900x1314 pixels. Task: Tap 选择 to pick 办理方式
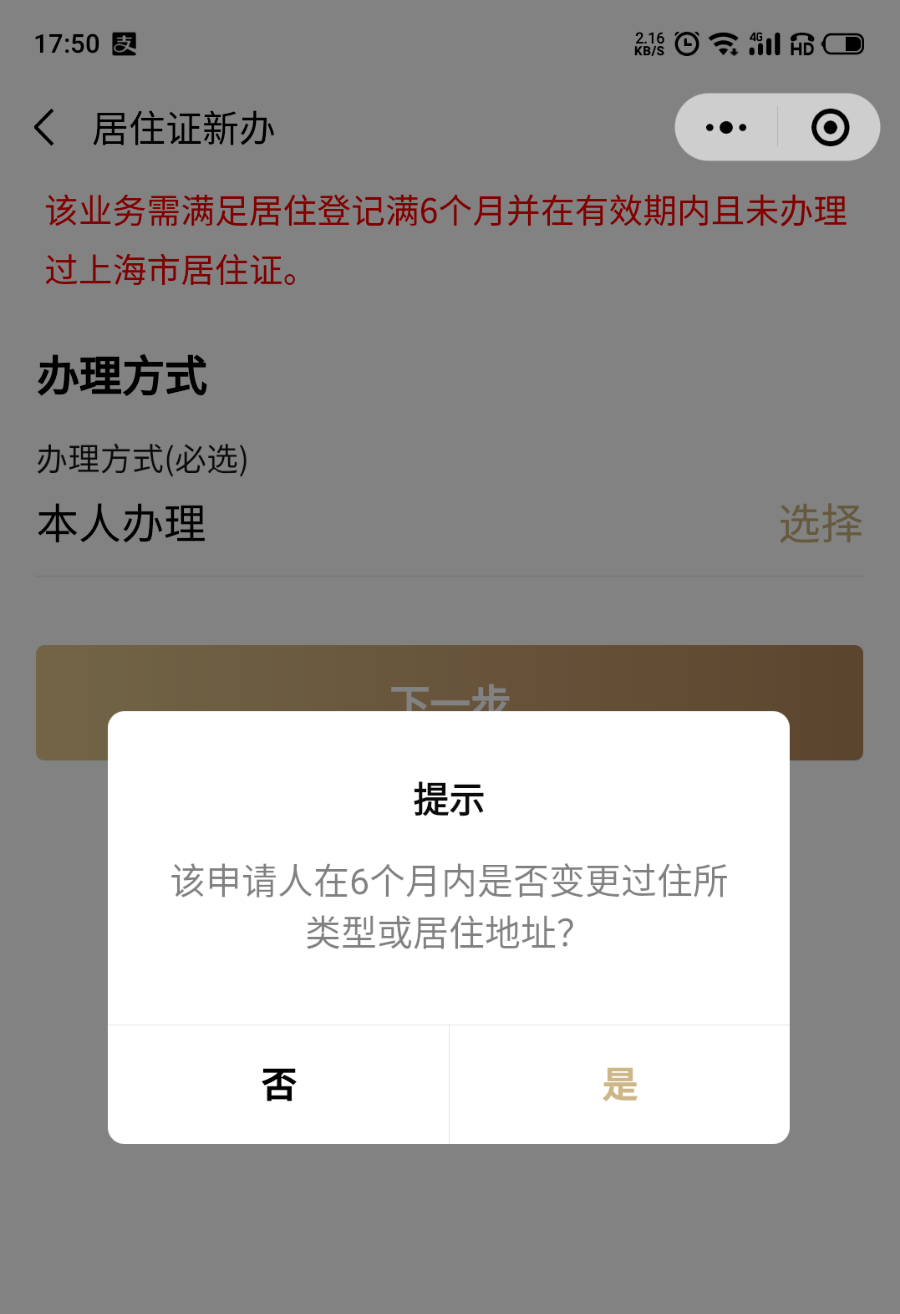pos(820,524)
